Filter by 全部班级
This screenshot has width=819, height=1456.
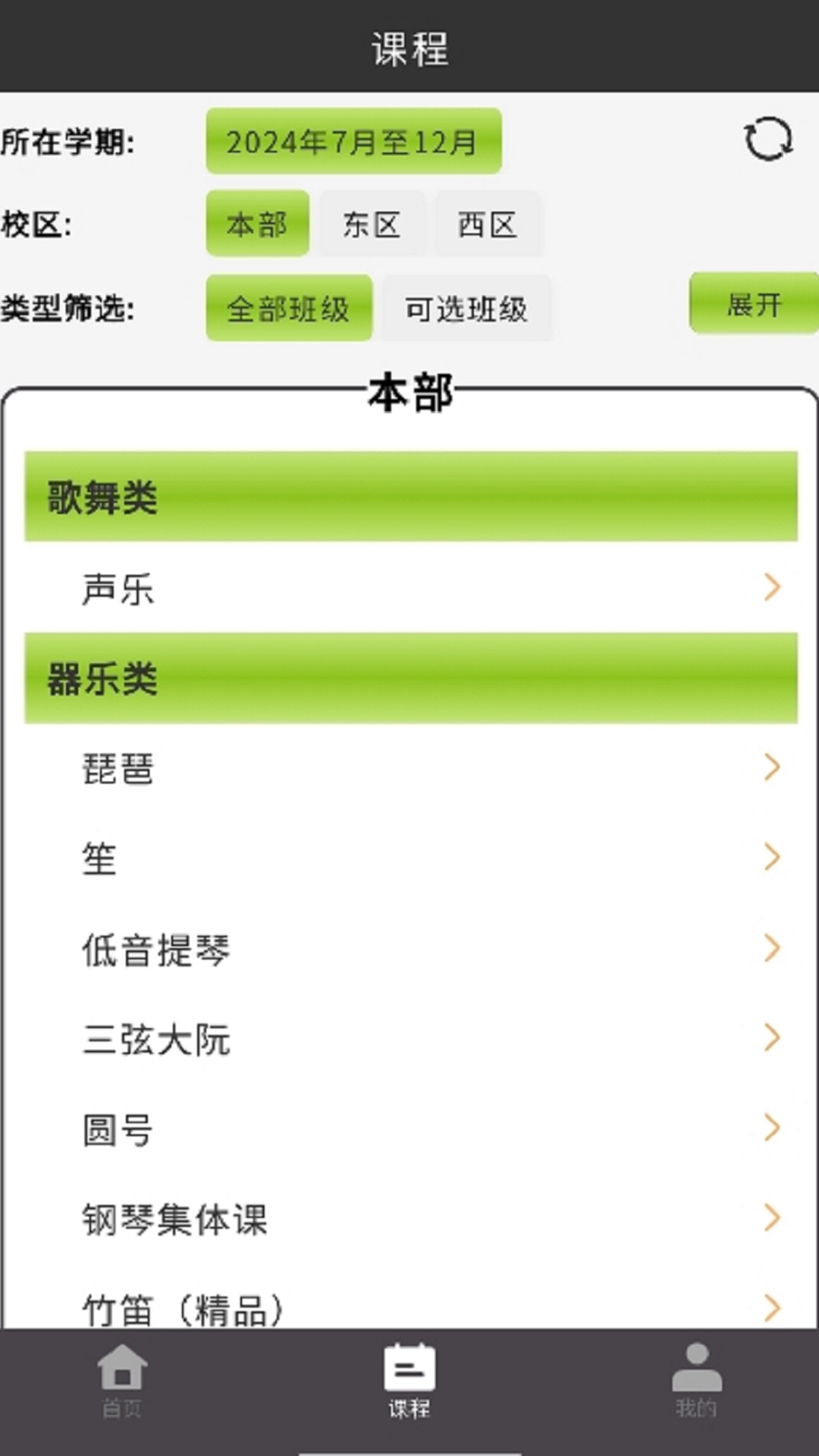[289, 308]
